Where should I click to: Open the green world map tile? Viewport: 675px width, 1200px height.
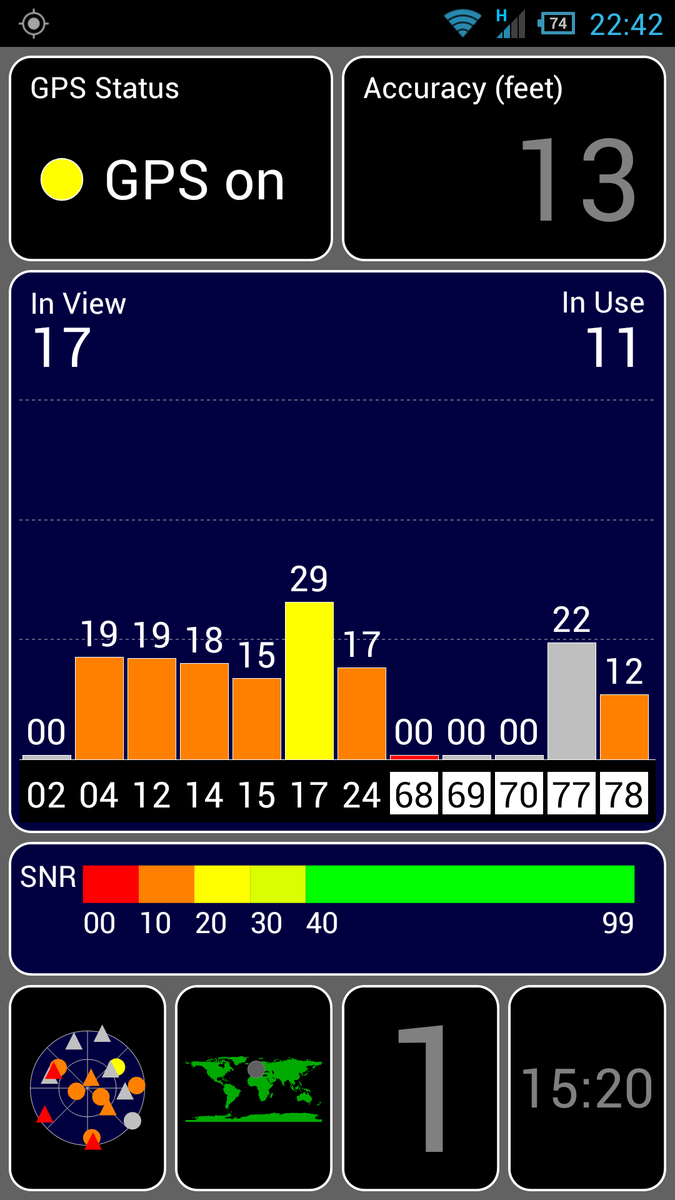point(253,1087)
